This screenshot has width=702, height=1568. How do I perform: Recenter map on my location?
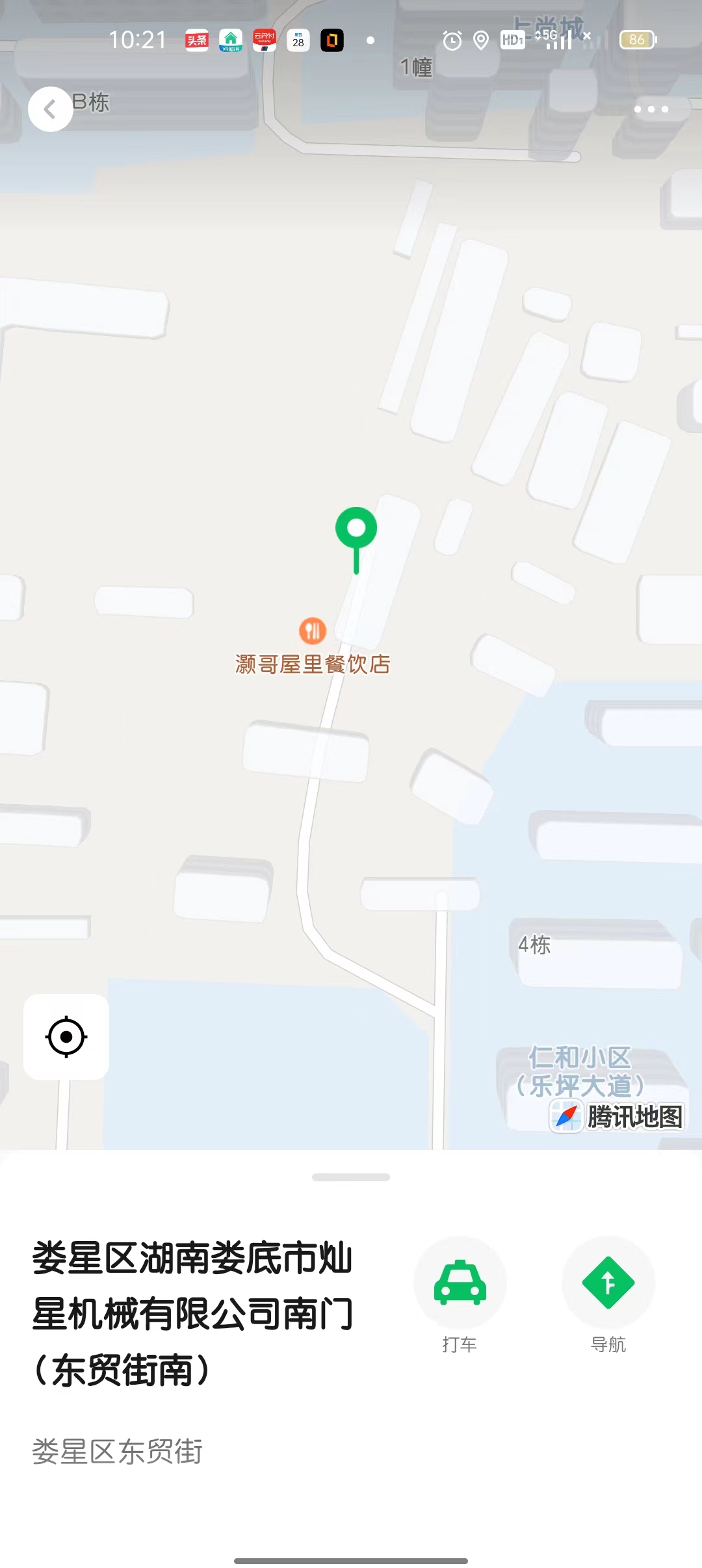point(66,1037)
